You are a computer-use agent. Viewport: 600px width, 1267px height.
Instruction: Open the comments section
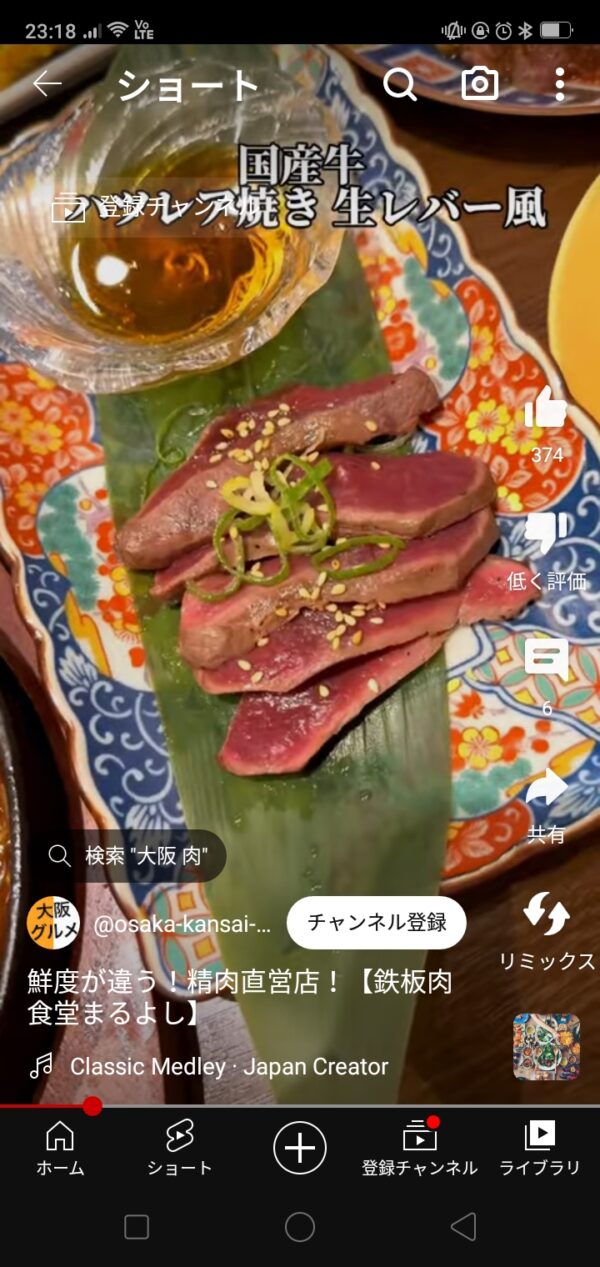click(x=546, y=660)
